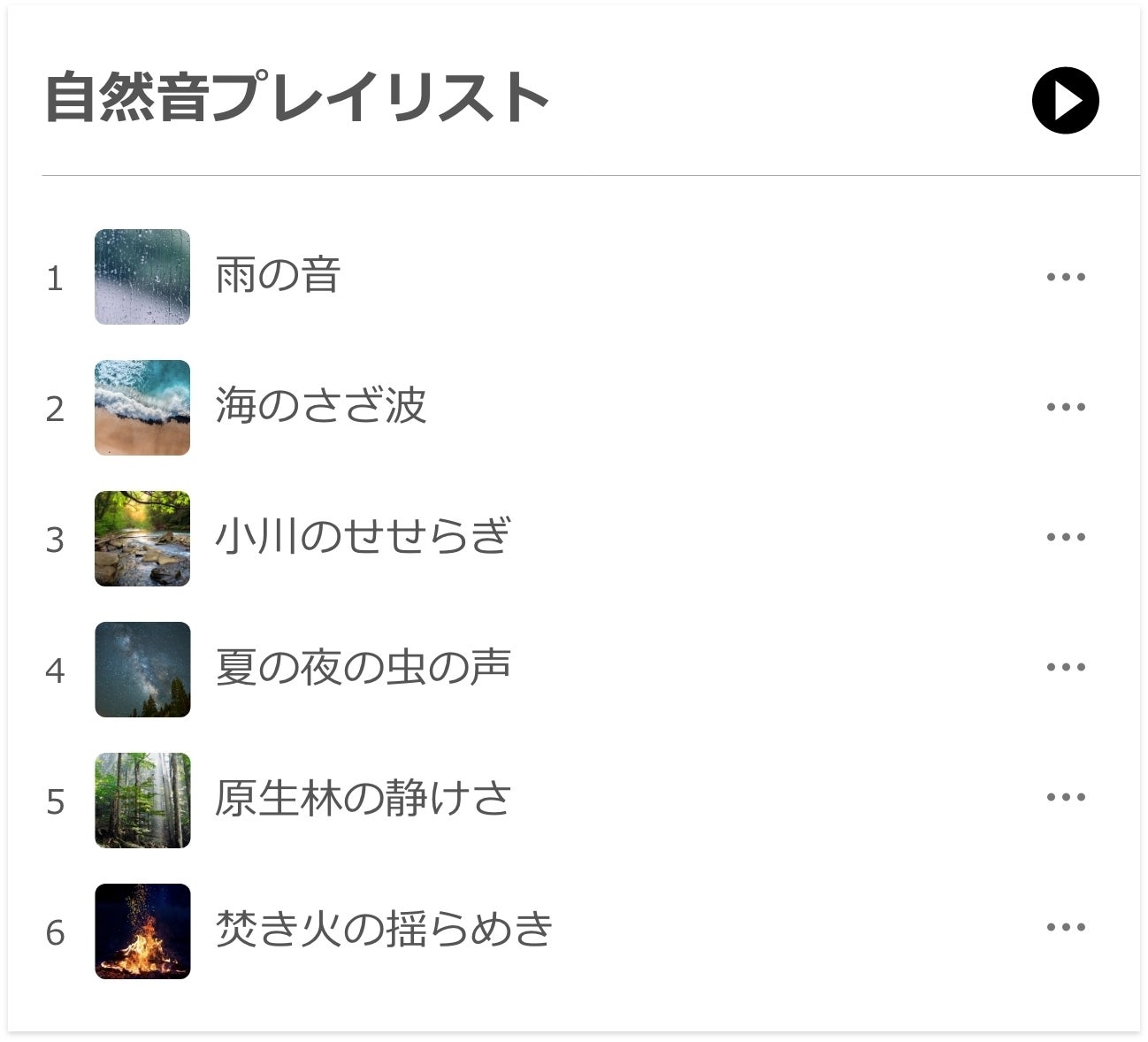Screen dimensions: 1148x1042
Task: Tap the 焚き火の揺らめき track
Action: click(384, 930)
